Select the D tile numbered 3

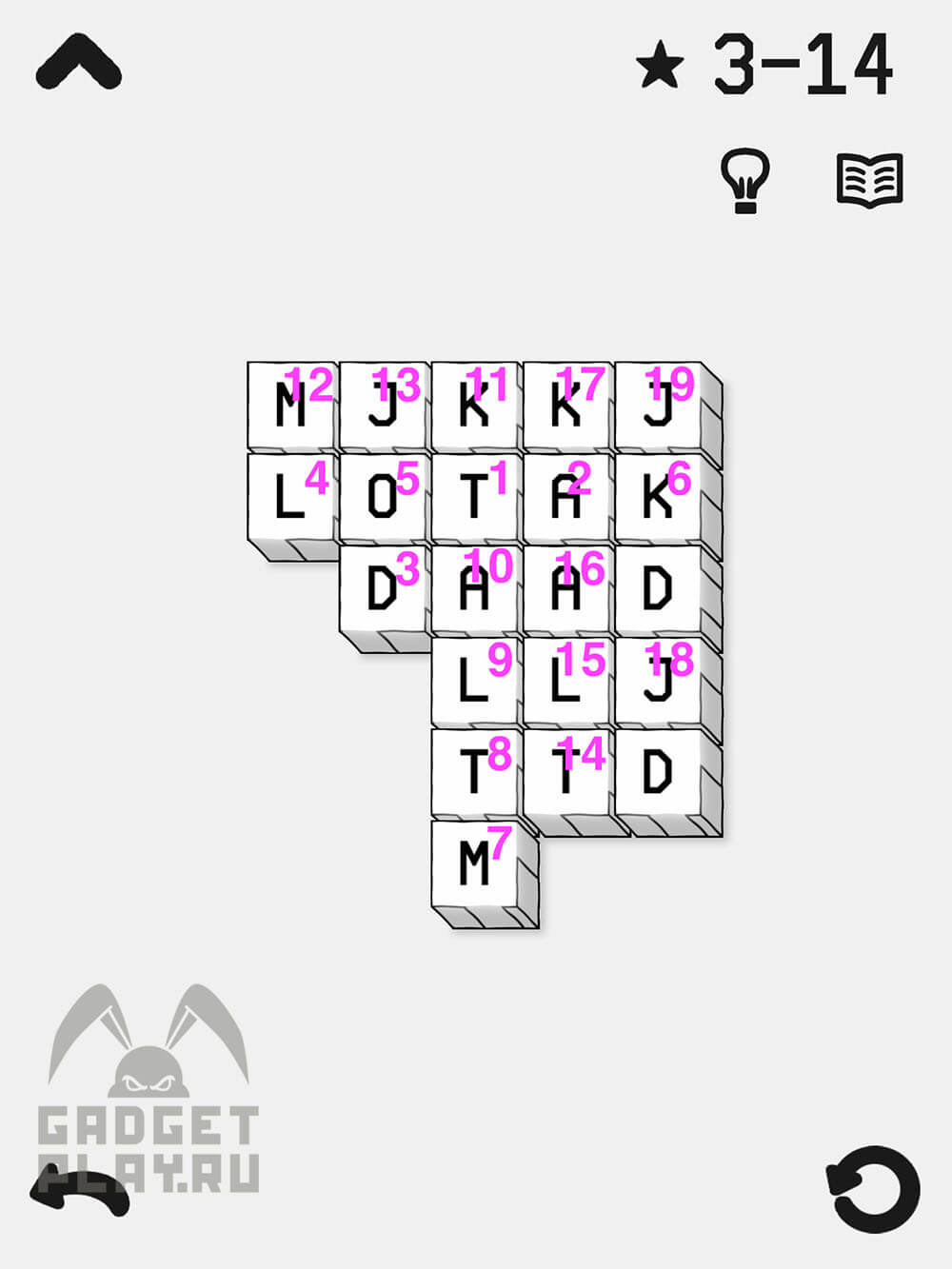(383, 589)
